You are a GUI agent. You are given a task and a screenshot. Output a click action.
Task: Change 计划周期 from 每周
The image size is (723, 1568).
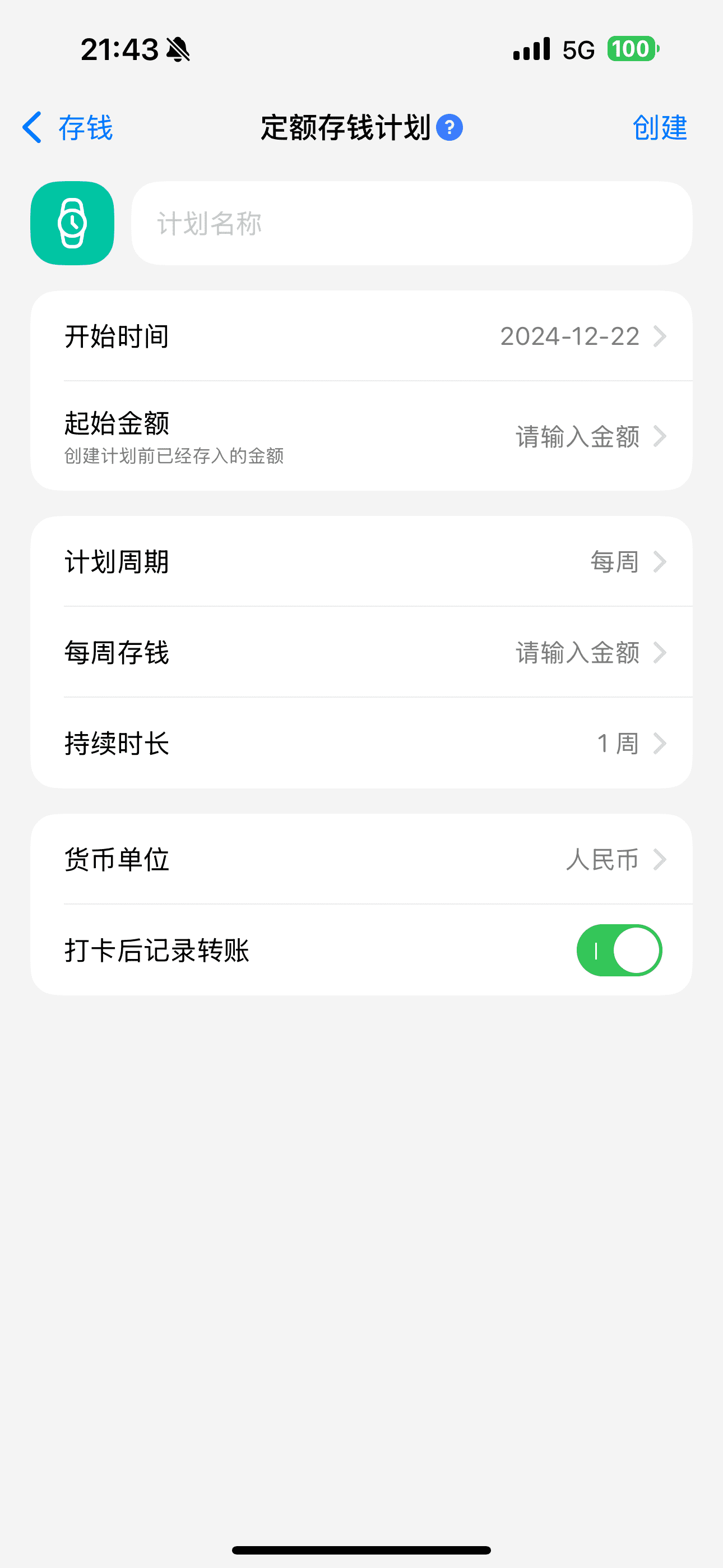(x=361, y=562)
